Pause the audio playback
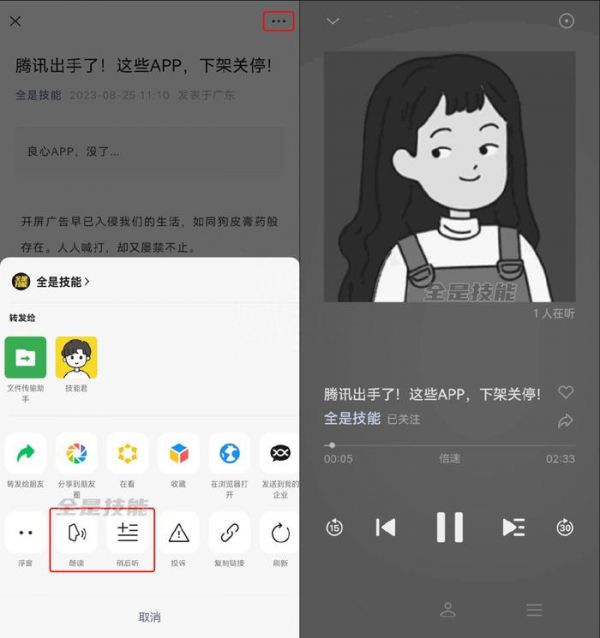The height and width of the screenshot is (638, 600). (449, 527)
